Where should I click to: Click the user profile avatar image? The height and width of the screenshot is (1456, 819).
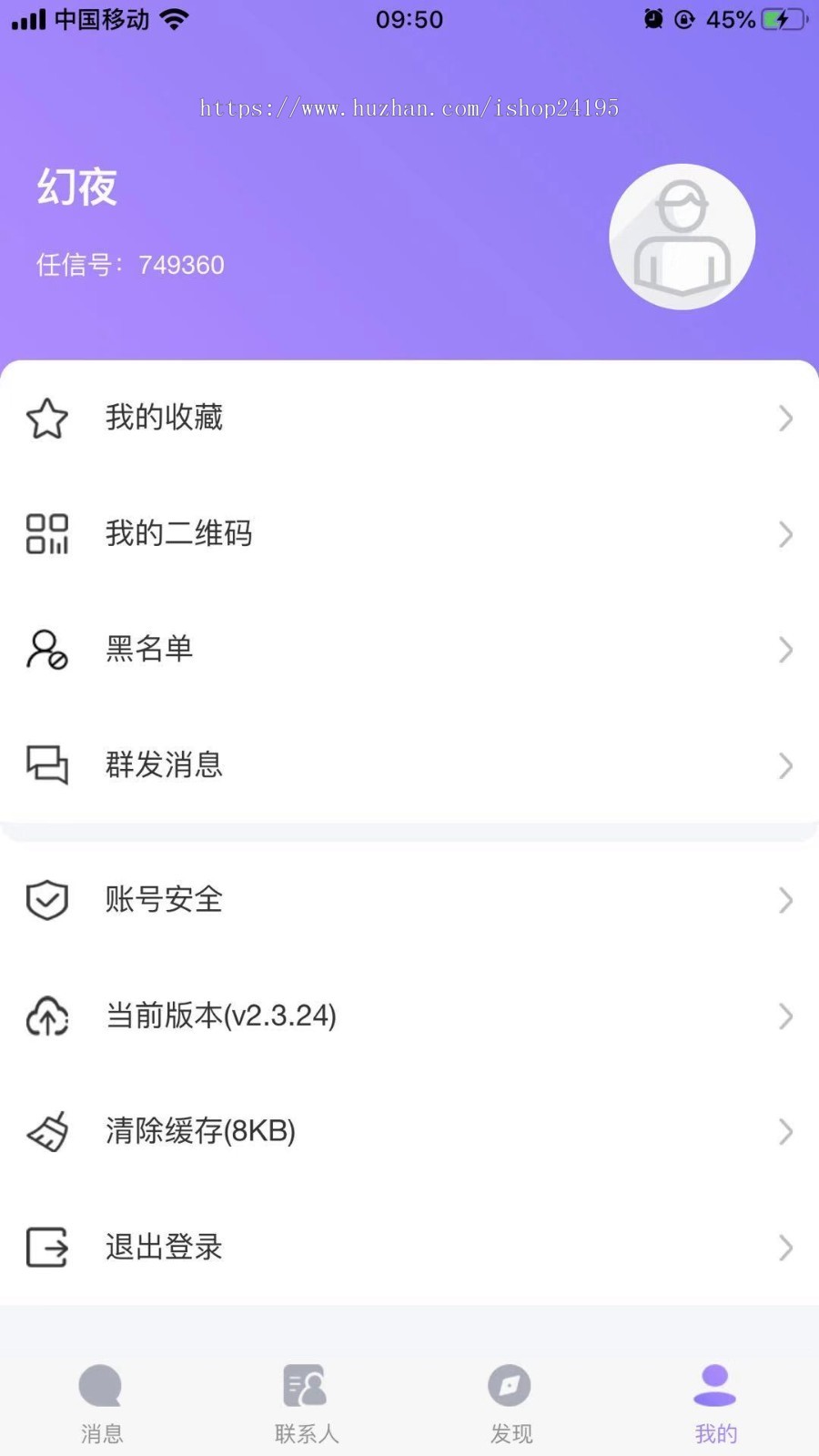tap(682, 237)
